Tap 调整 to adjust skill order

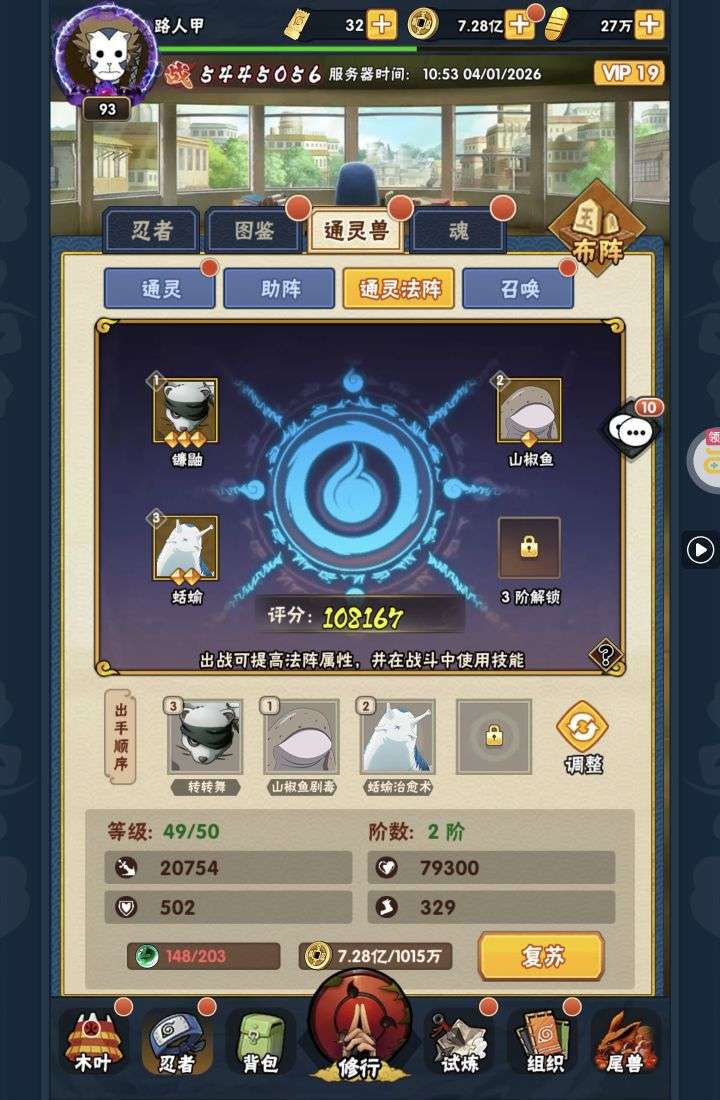pyautogui.click(x=582, y=735)
